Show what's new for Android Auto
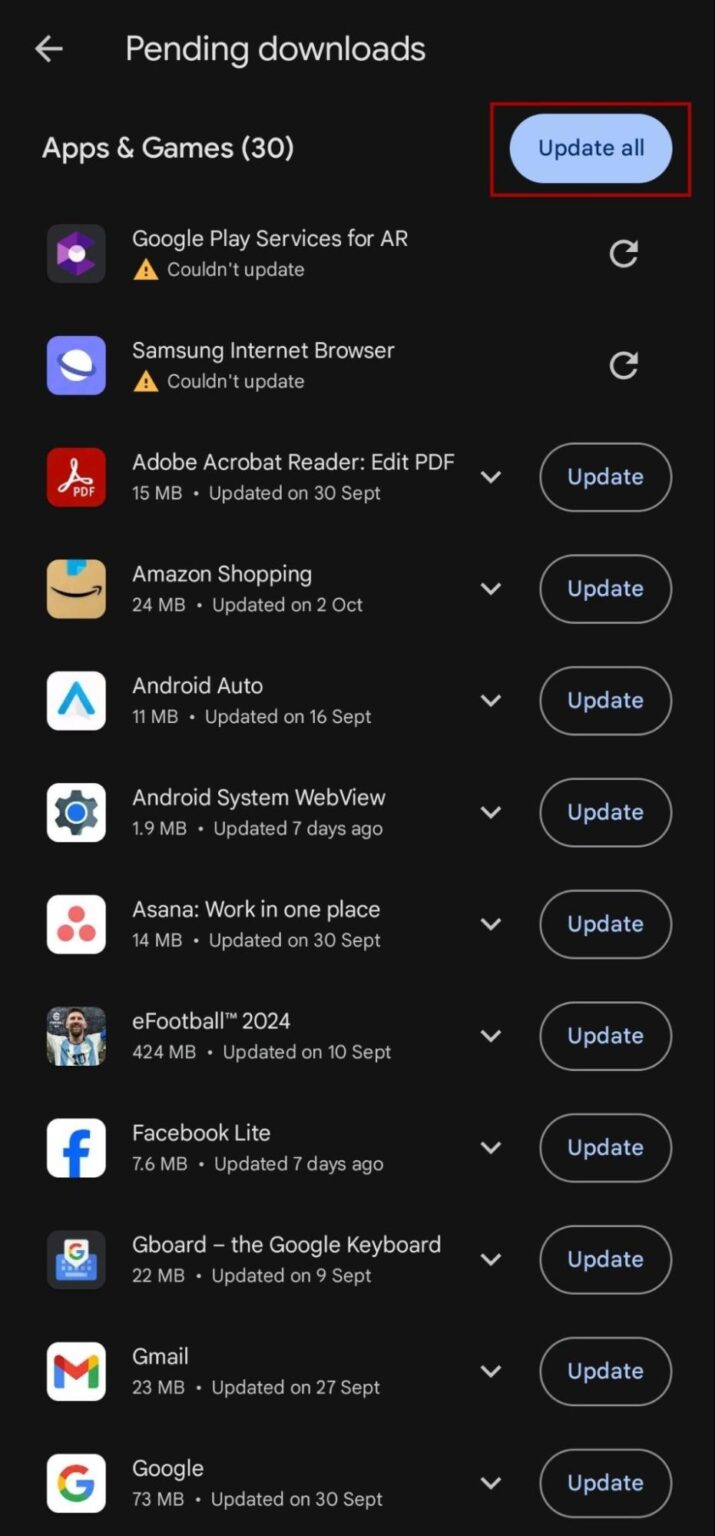 tap(491, 701)
